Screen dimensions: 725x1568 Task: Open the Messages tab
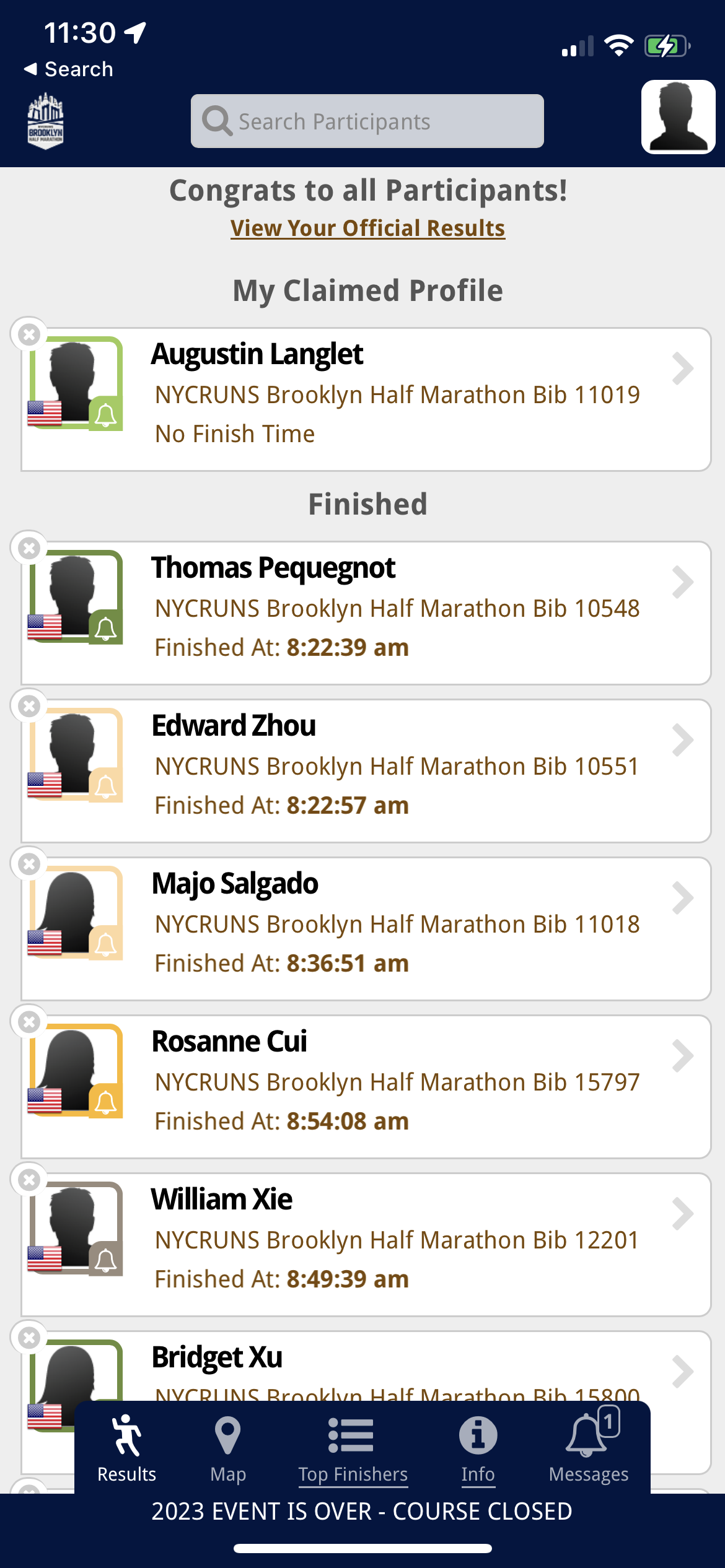point(589,1446)
